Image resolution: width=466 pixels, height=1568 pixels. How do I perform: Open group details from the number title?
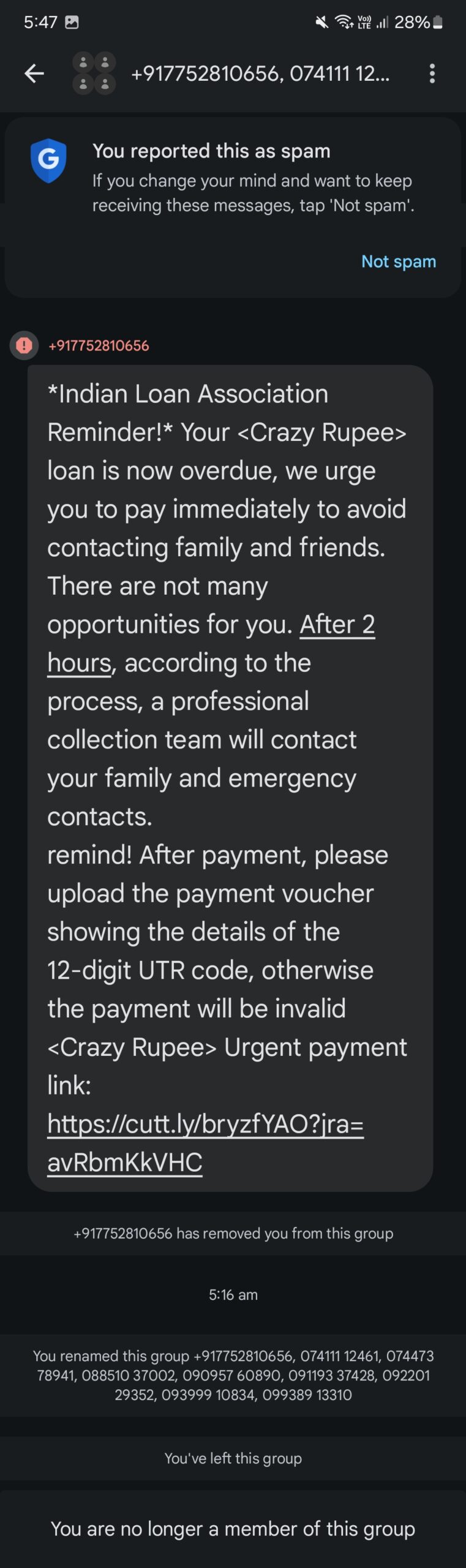coord(260,74)
